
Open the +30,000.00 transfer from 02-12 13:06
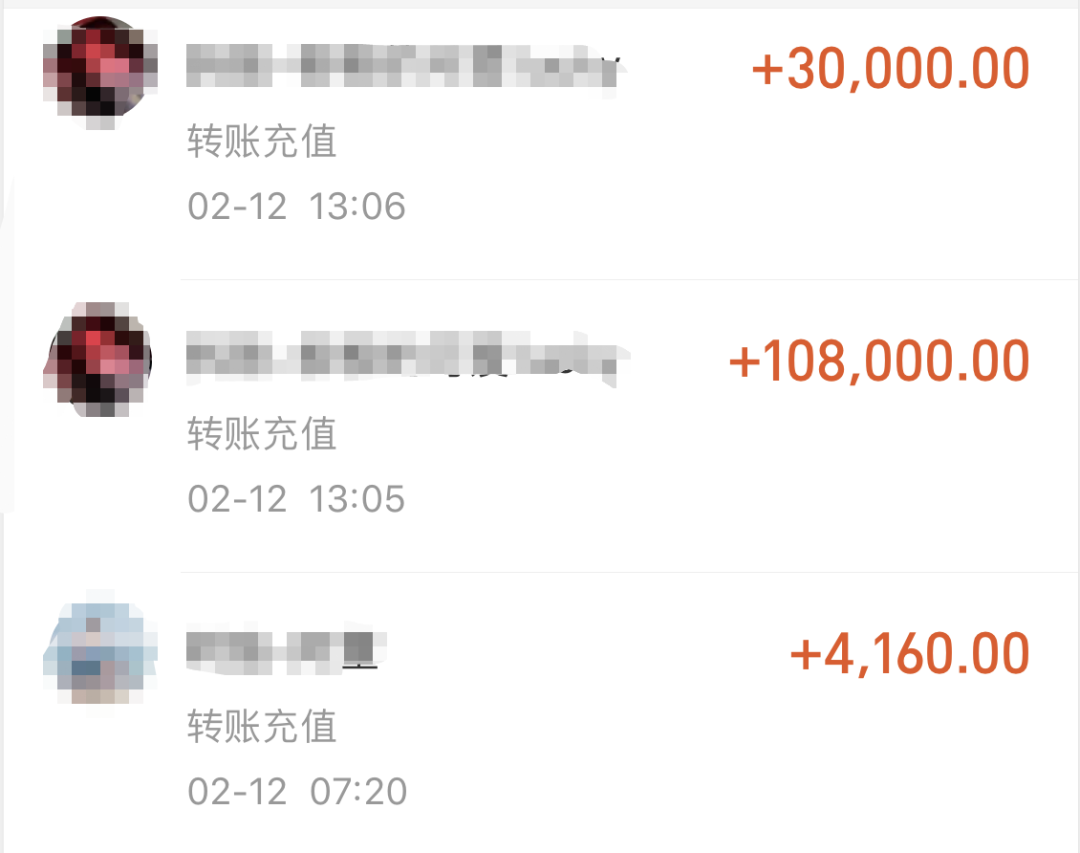[600, 140]
